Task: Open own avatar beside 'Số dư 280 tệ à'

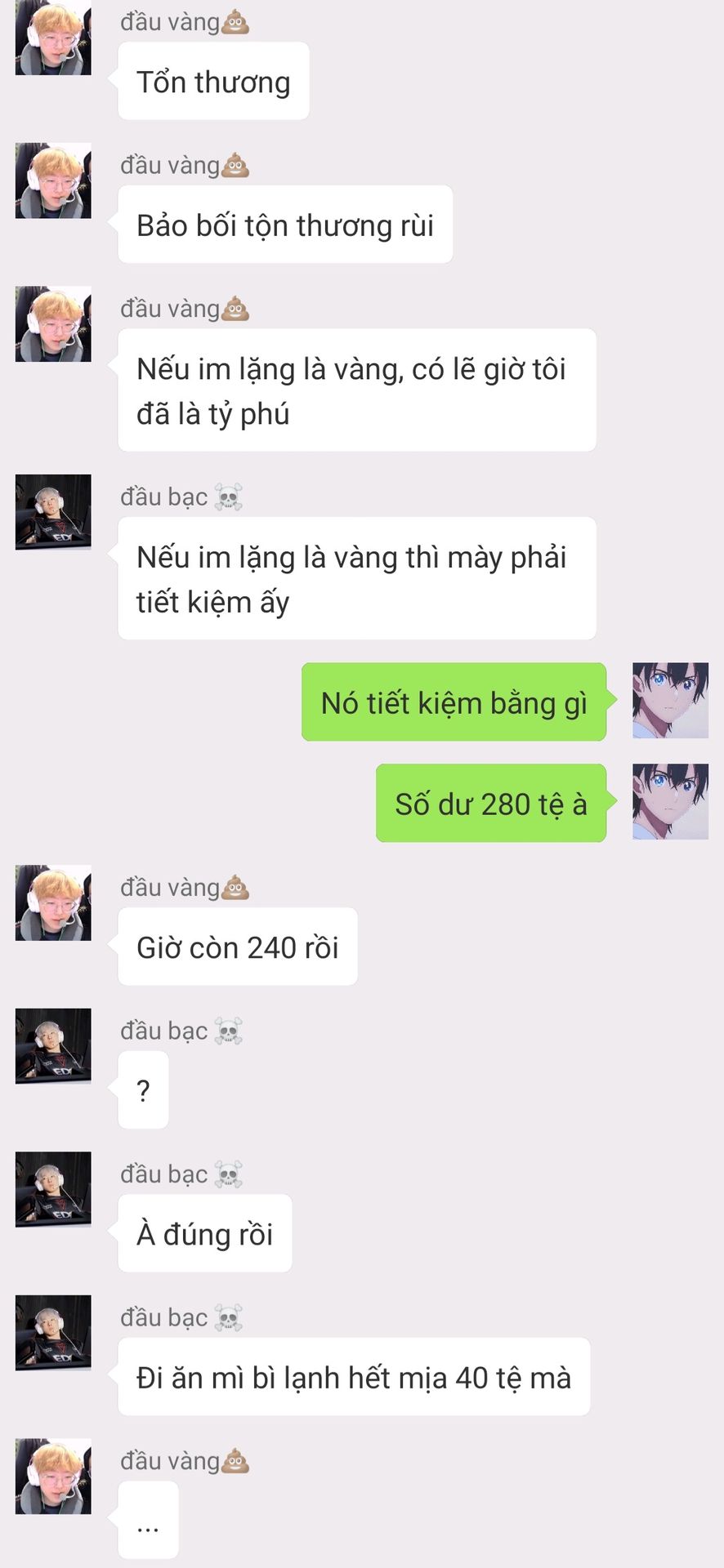Action: [670, 801]
